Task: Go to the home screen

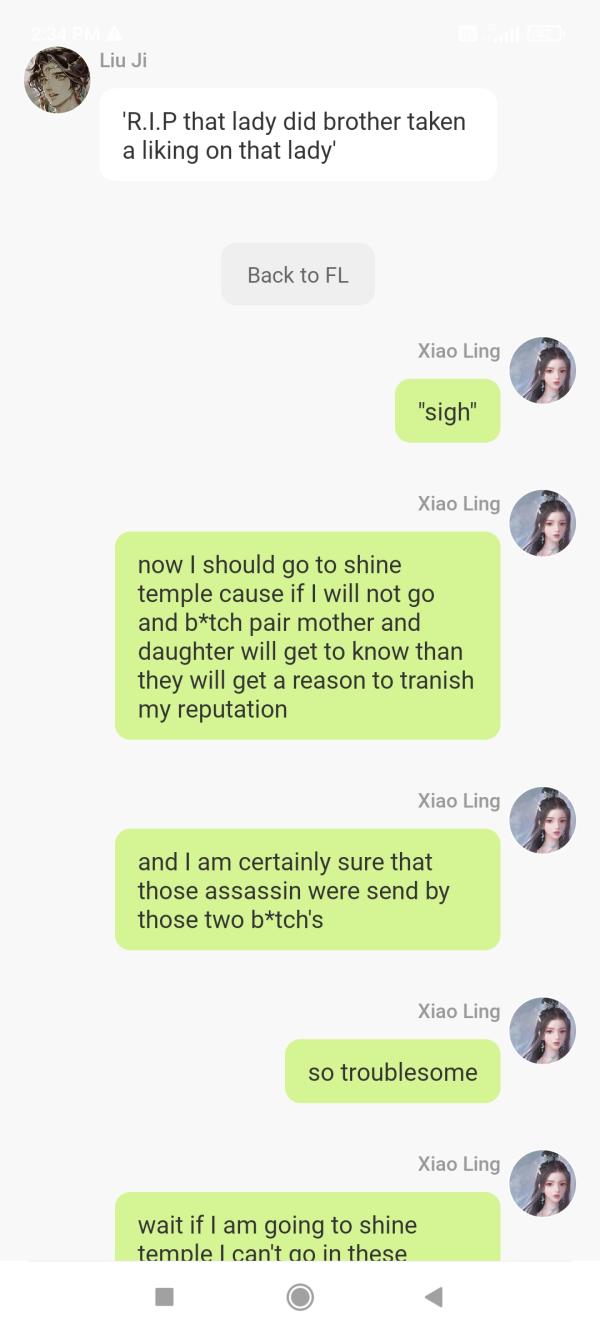Action: (300, 1297)
